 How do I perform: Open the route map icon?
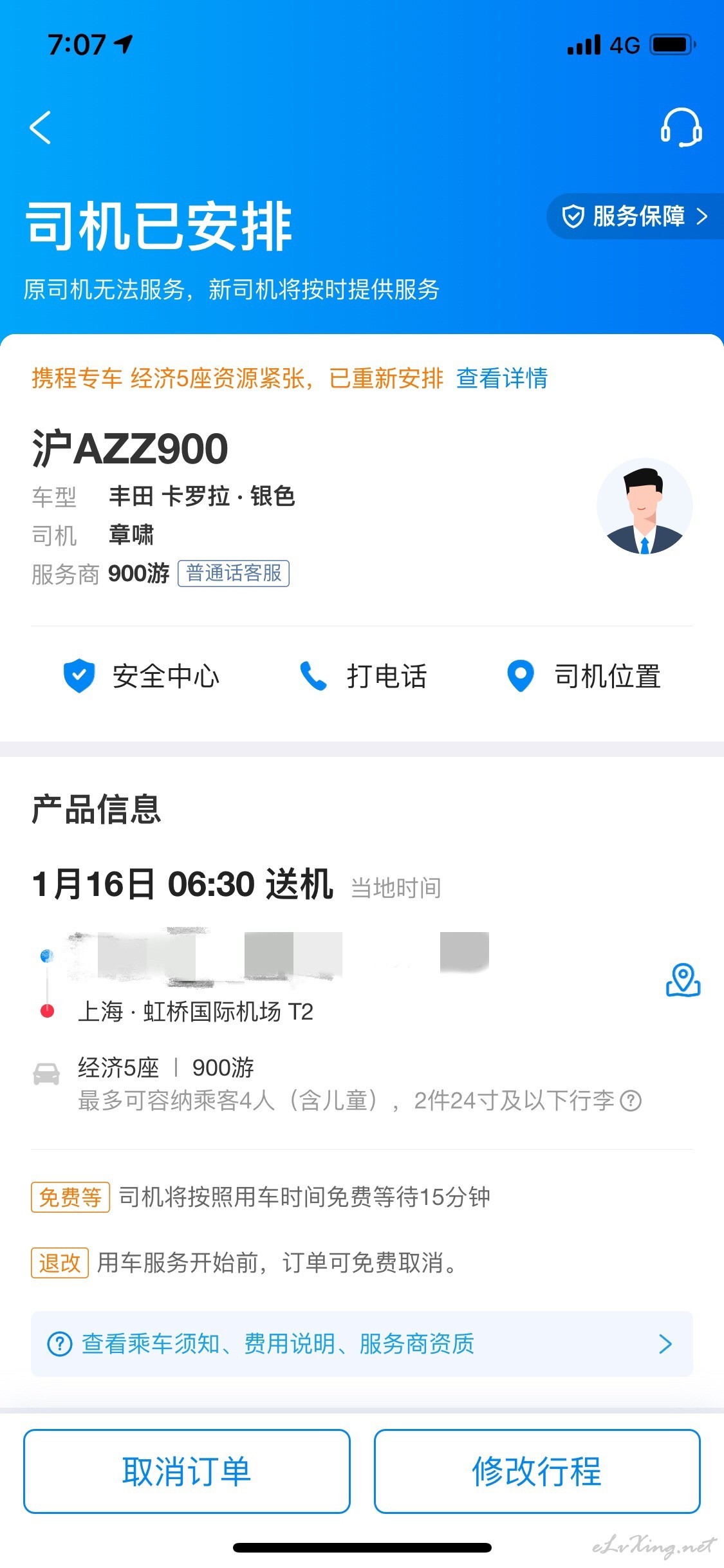(683, 980)
